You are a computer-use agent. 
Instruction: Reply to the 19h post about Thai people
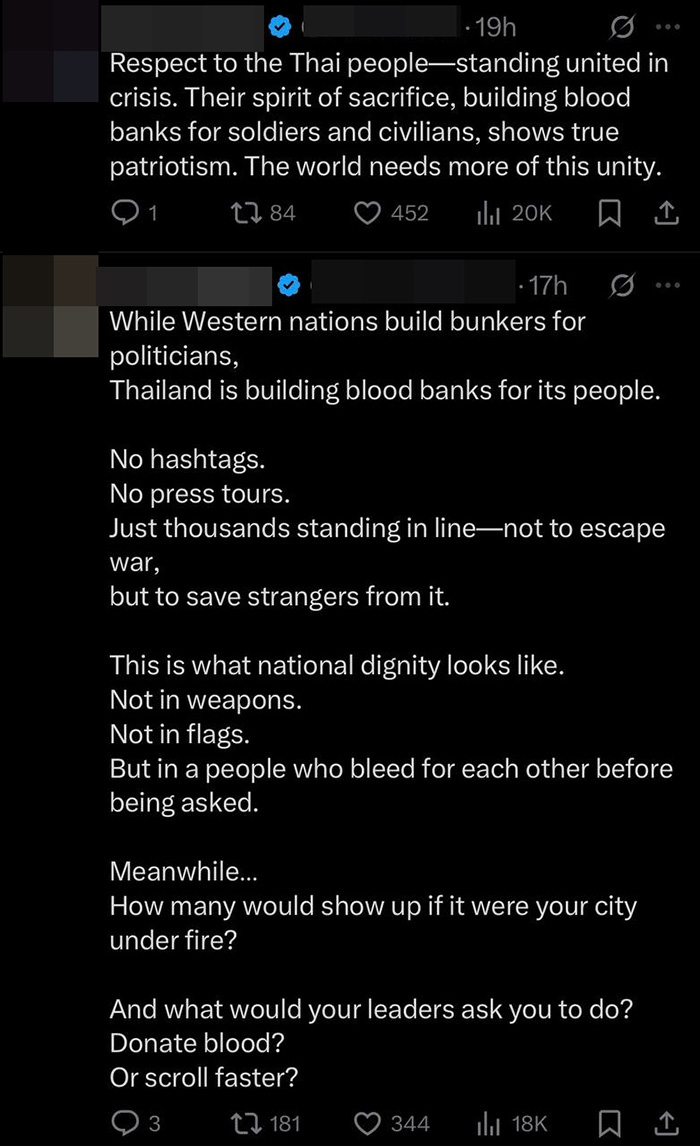coord(123,212)
